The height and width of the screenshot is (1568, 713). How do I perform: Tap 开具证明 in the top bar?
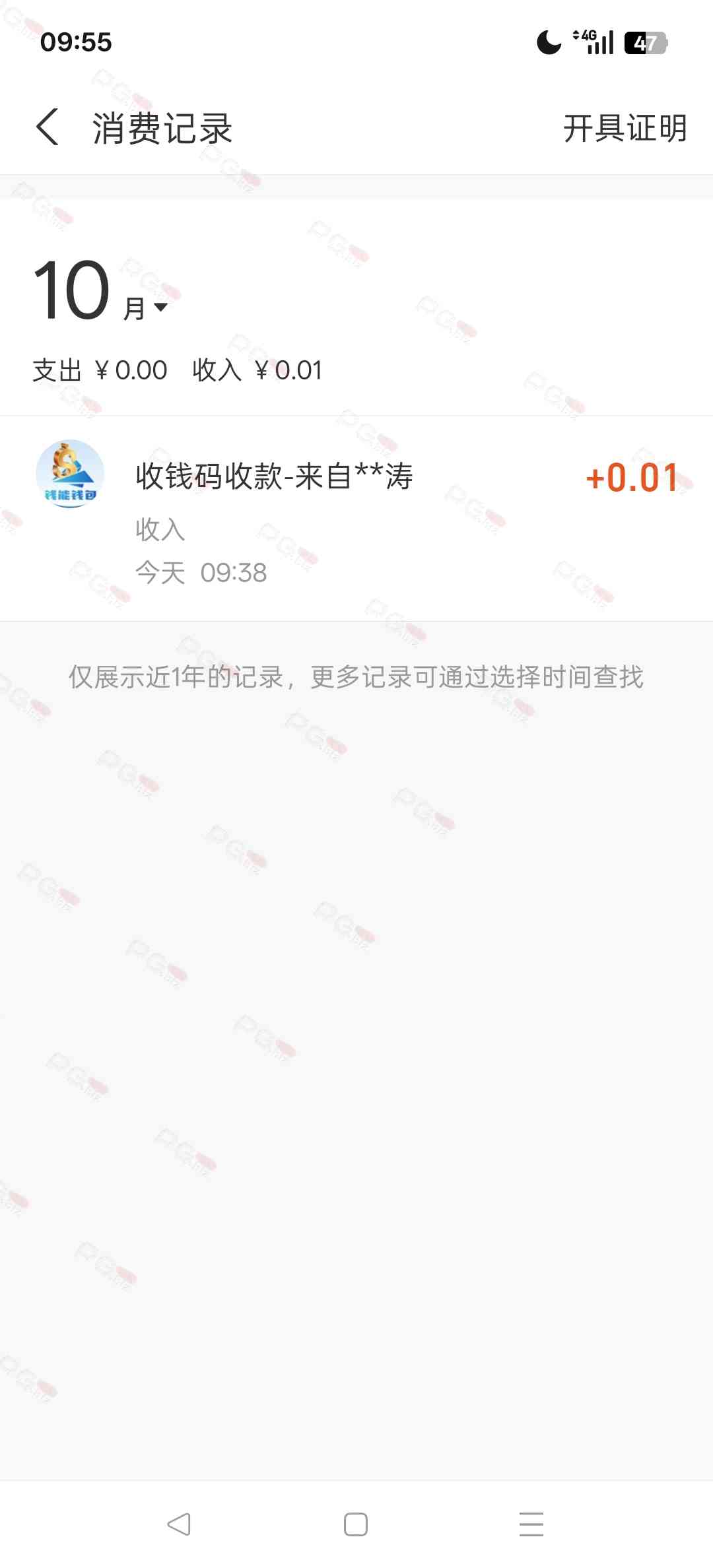click(x=625, y=127)
